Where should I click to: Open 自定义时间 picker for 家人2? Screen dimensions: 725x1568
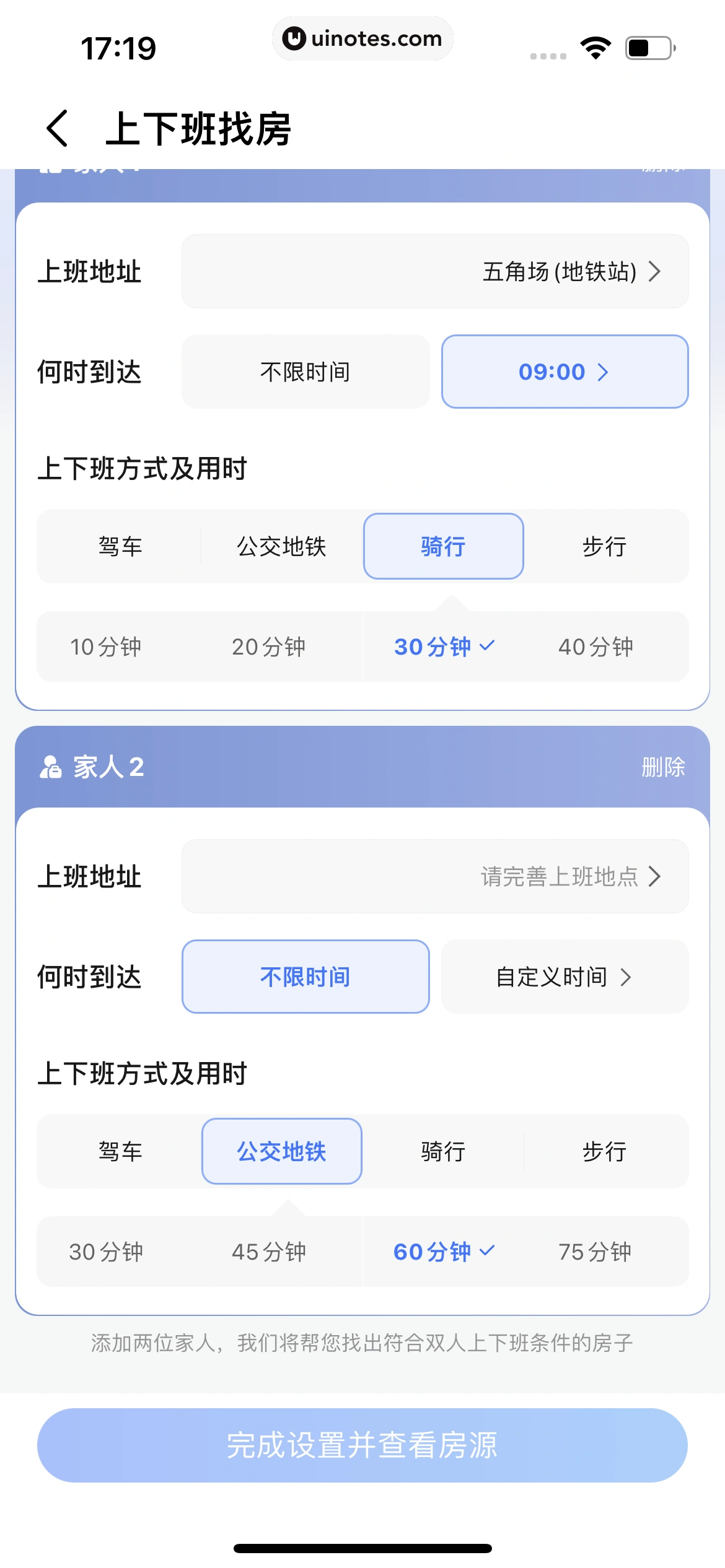[x=564, y=977]
